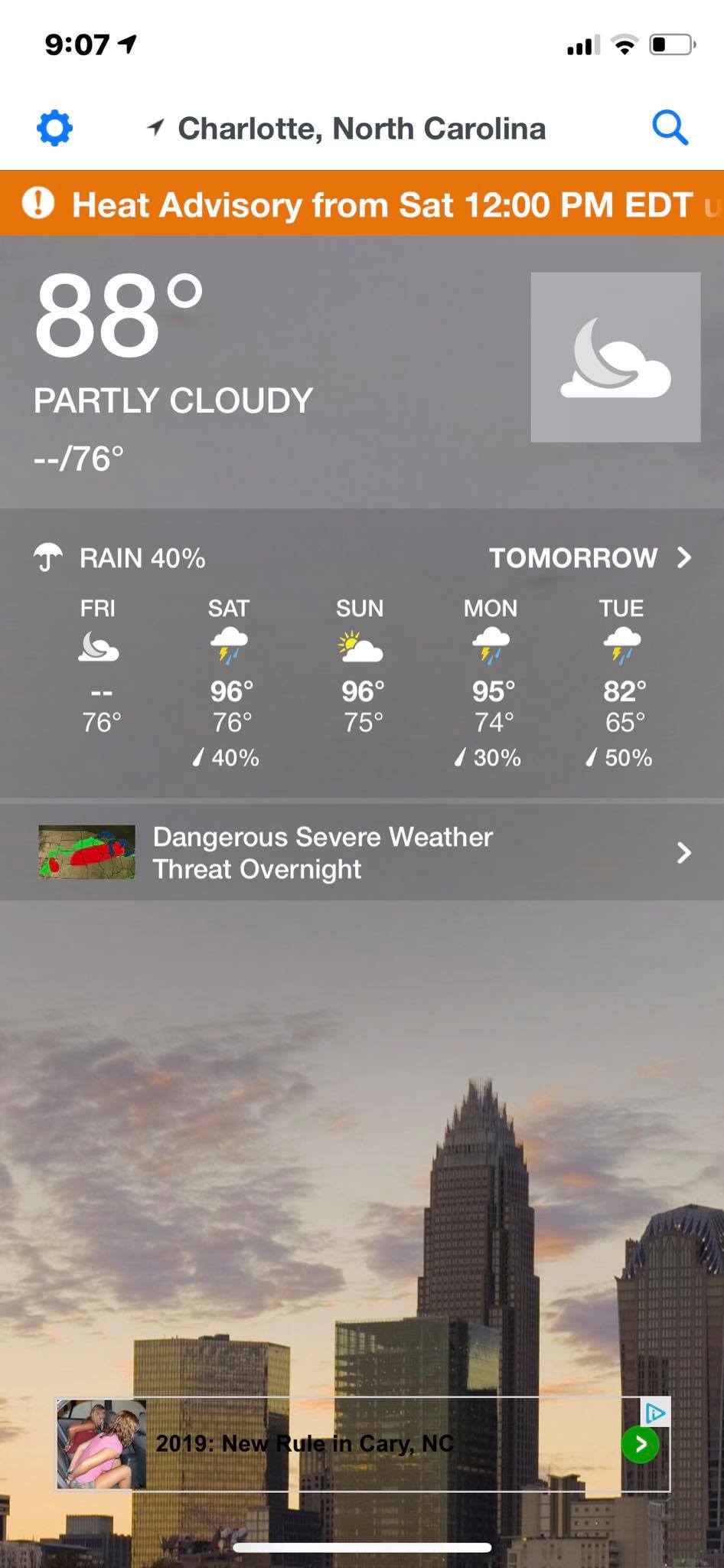Open the Cary, NC ad arrow
Viewport: 724px width, 1568px height.
pyautogui.click(x=641, y=1444)
